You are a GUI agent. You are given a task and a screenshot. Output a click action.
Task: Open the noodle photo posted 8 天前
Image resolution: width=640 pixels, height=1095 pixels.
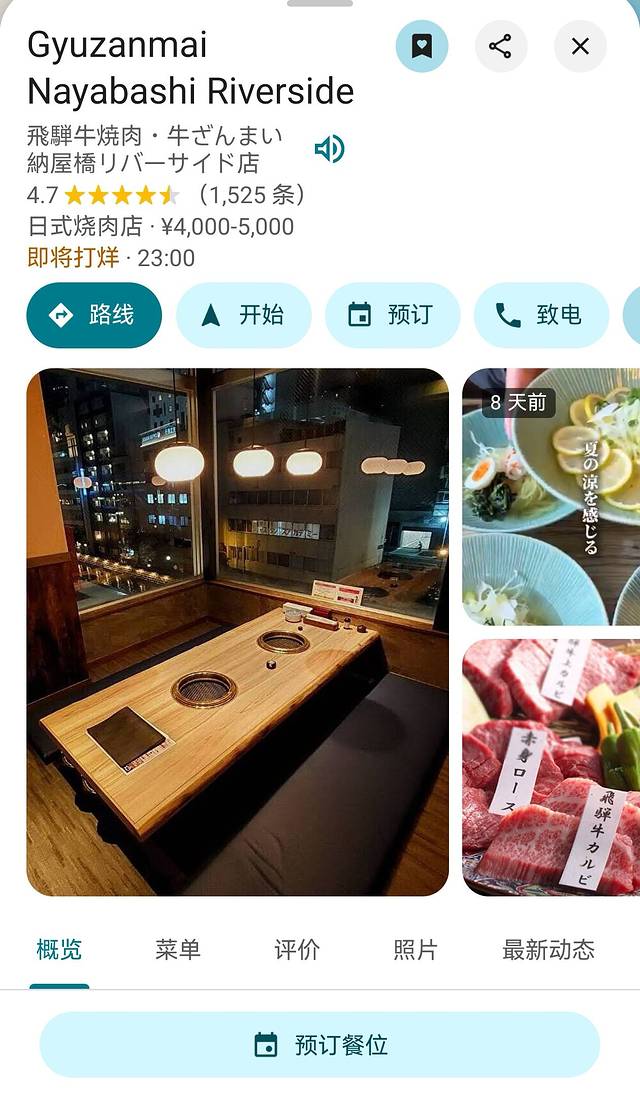[x=551, y=497]
